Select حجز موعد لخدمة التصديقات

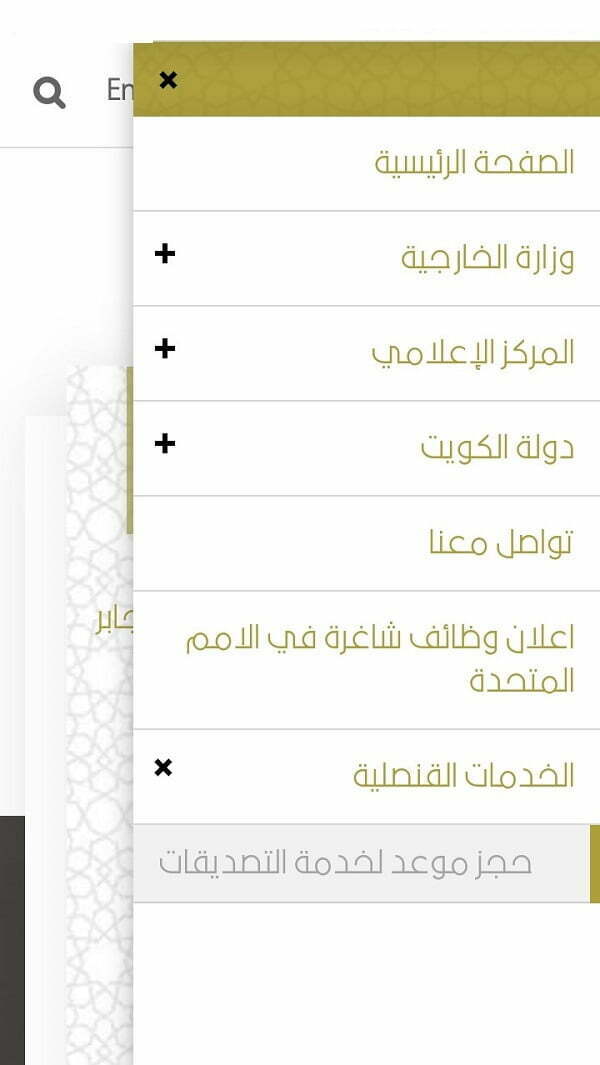click(x=345, y=863)
